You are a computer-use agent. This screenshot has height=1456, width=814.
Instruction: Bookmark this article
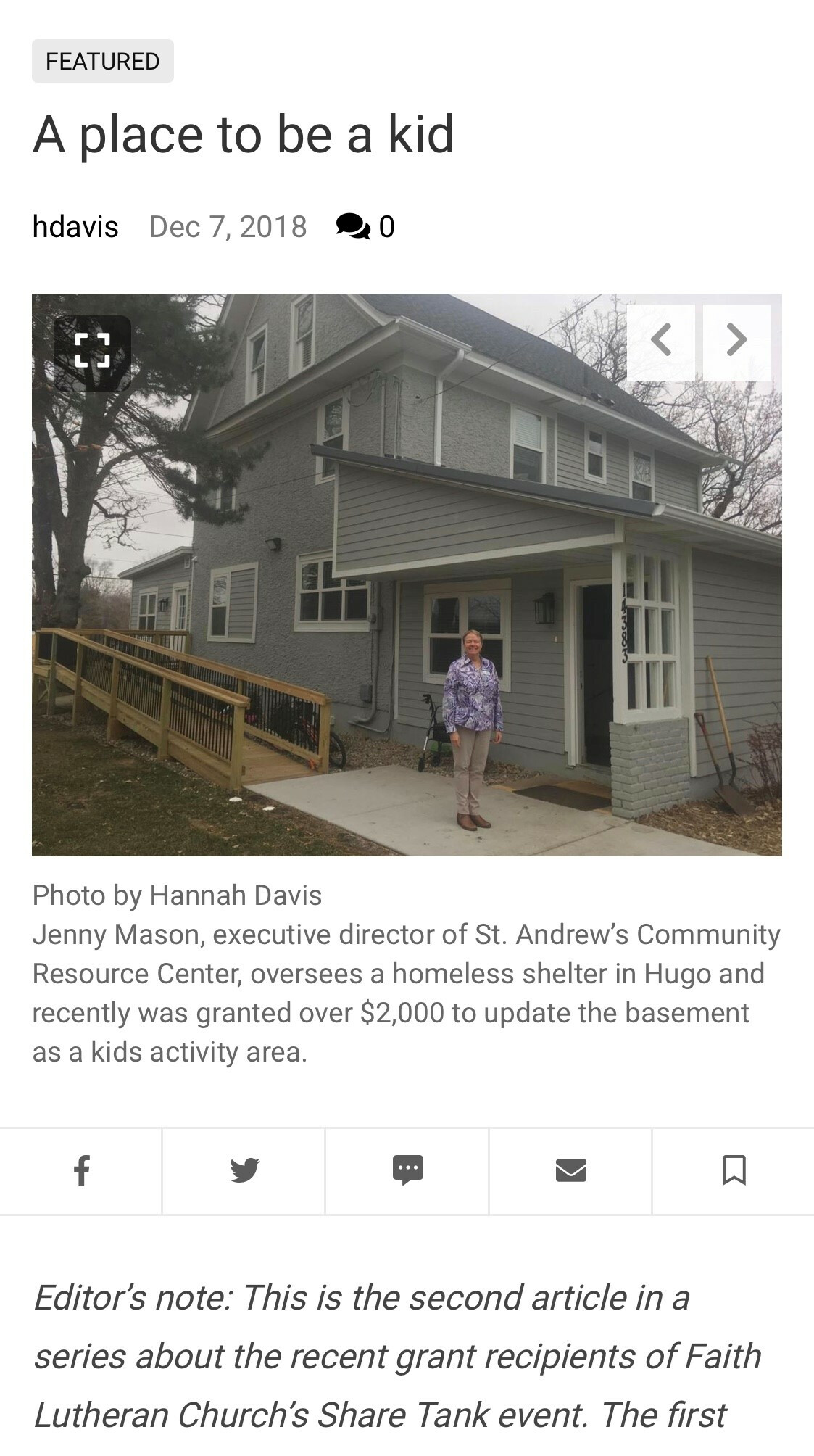click(x=734, y=1171)
